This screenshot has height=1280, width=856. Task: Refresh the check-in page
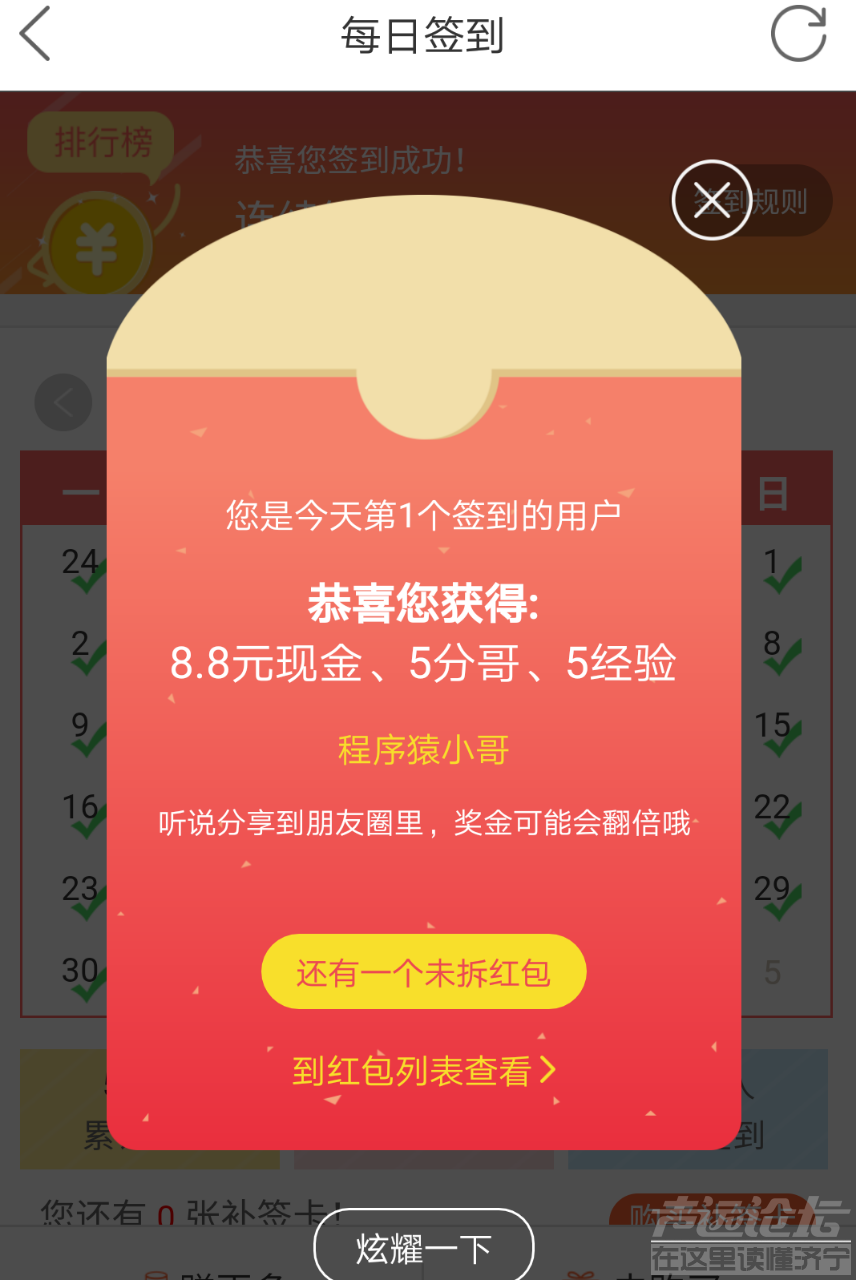[x=798, y=34]
